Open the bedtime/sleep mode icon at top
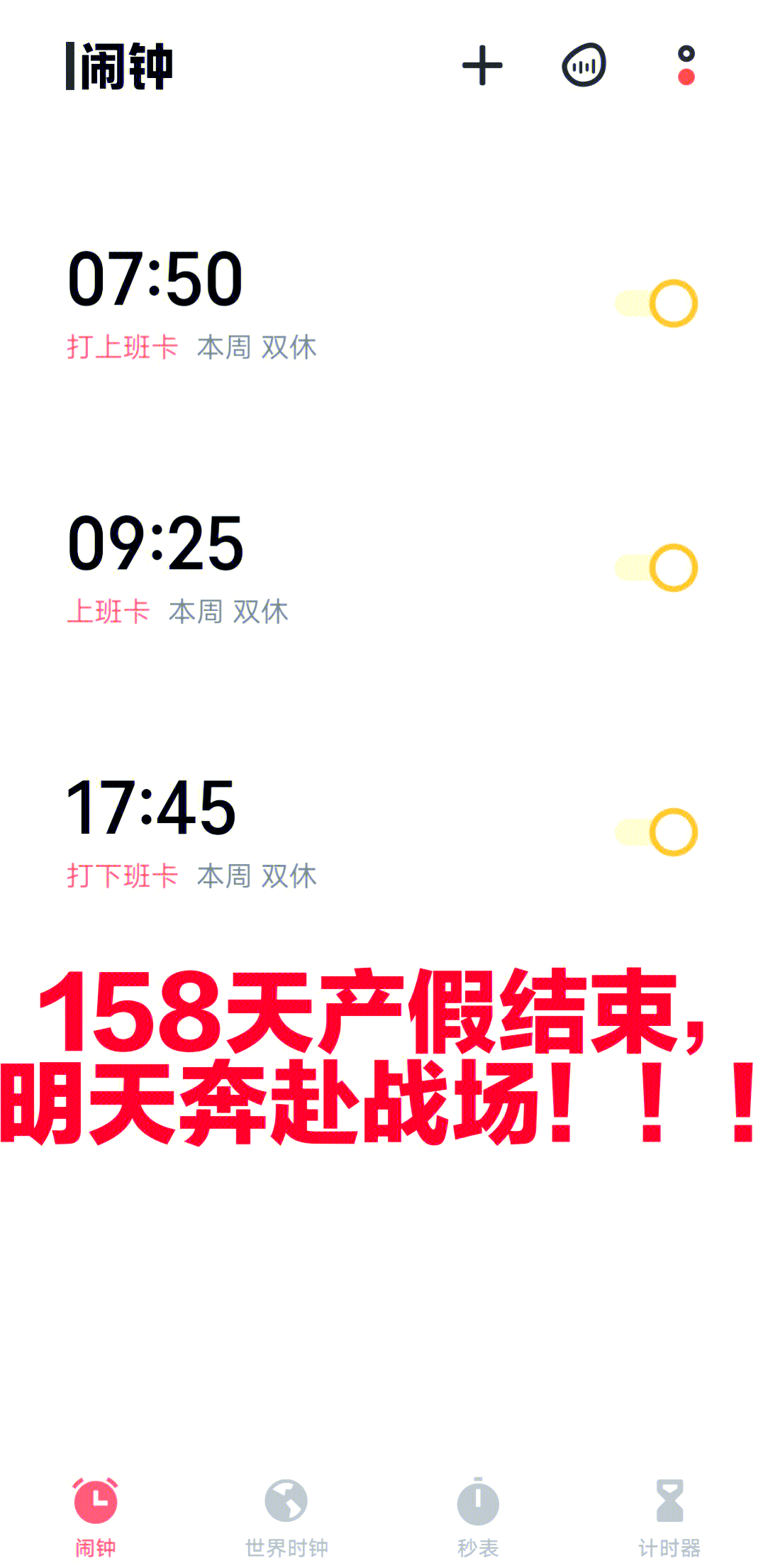Screen dimensions: 763x1568 [x=584, y=65]
